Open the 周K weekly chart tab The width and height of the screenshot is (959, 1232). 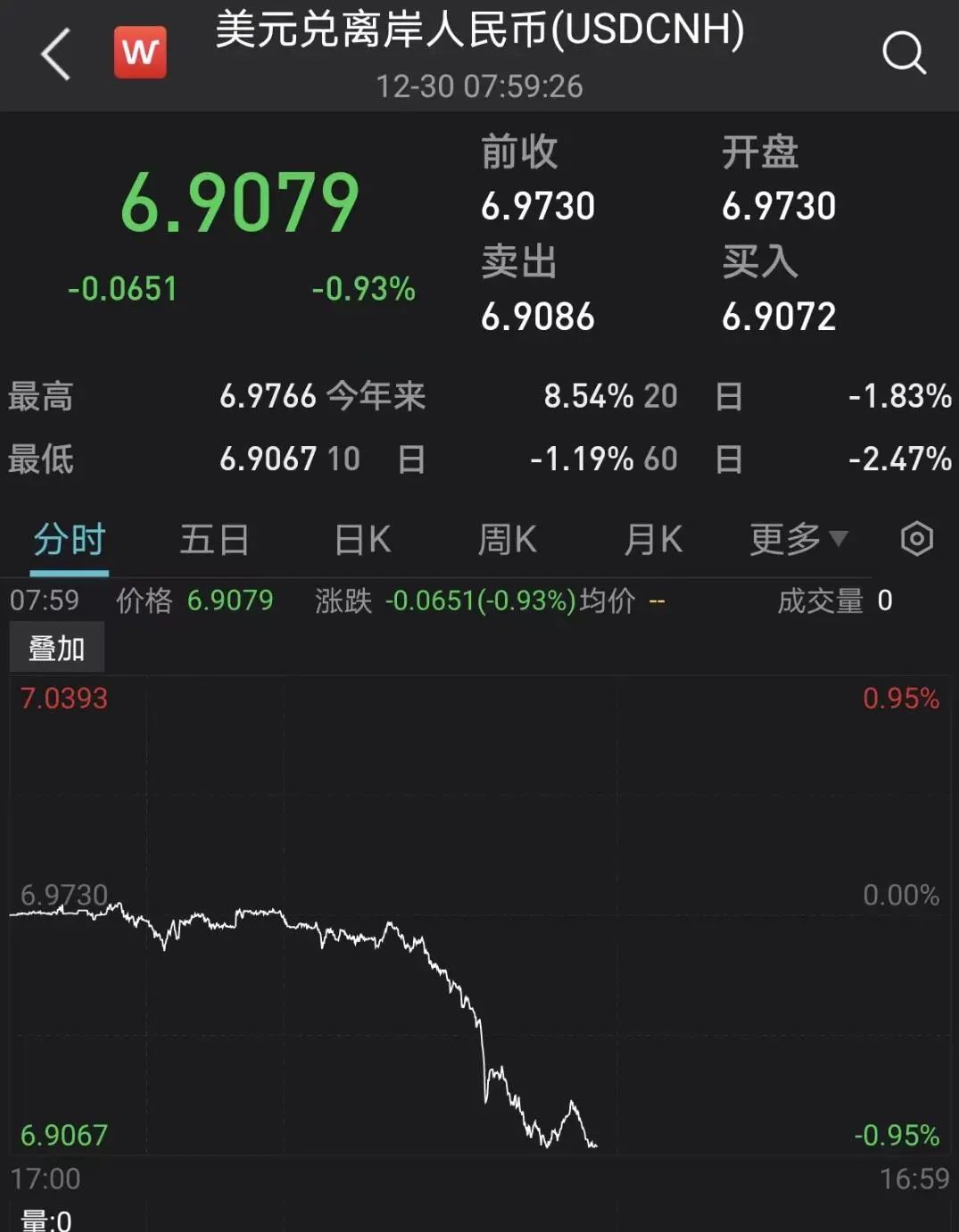click(507, 539)
